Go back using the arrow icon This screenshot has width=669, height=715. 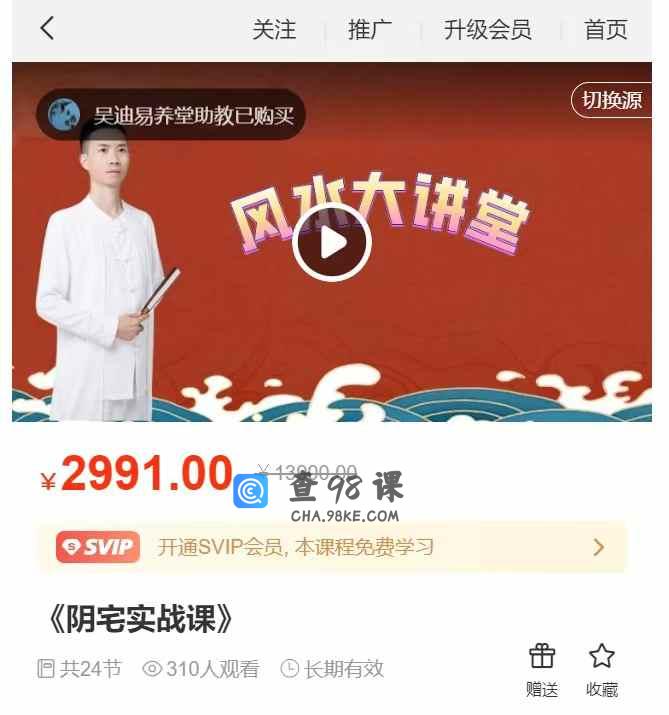[47, 29]
